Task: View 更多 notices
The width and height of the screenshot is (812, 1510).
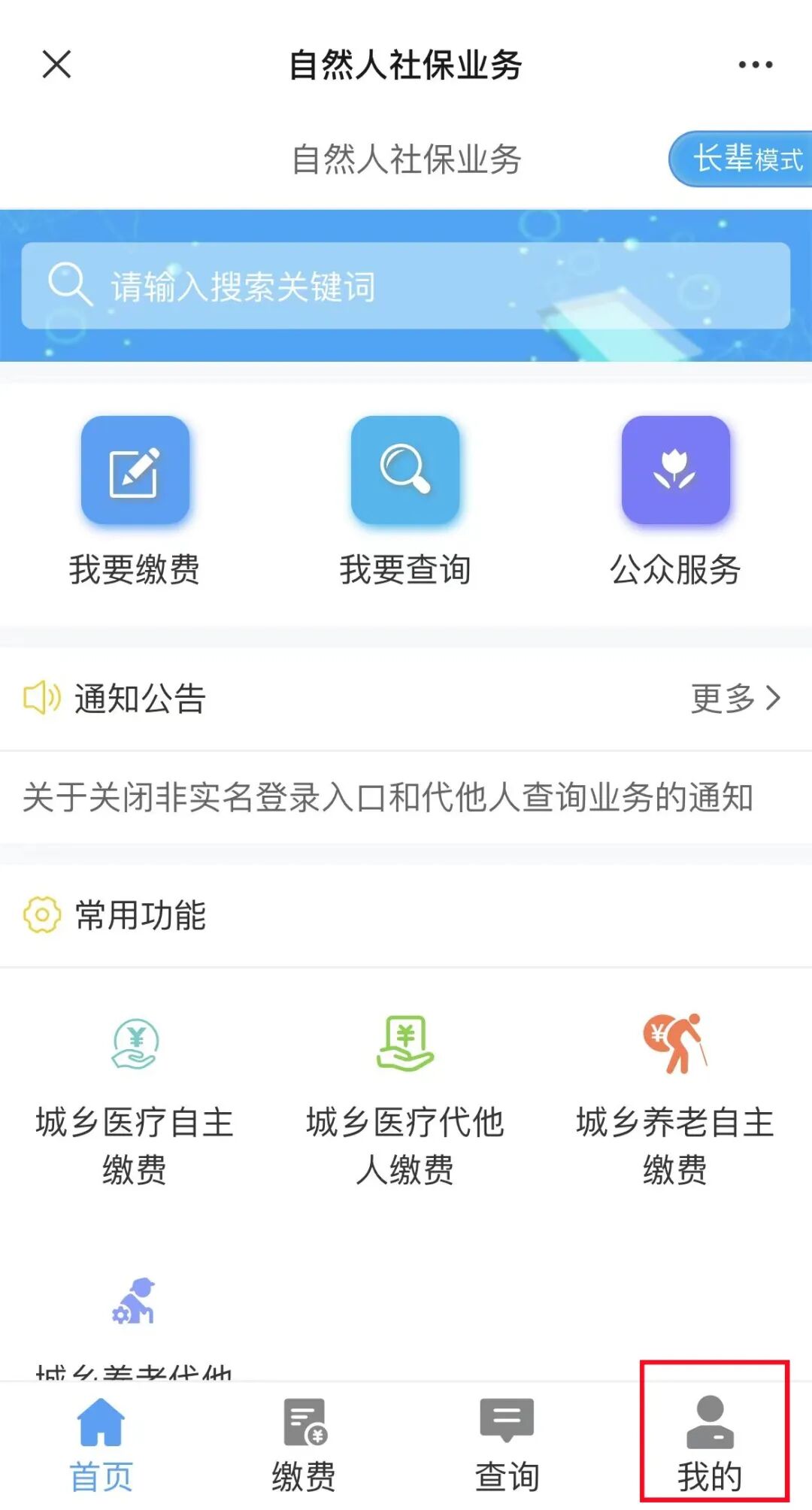Action: (x=736, y=698)
